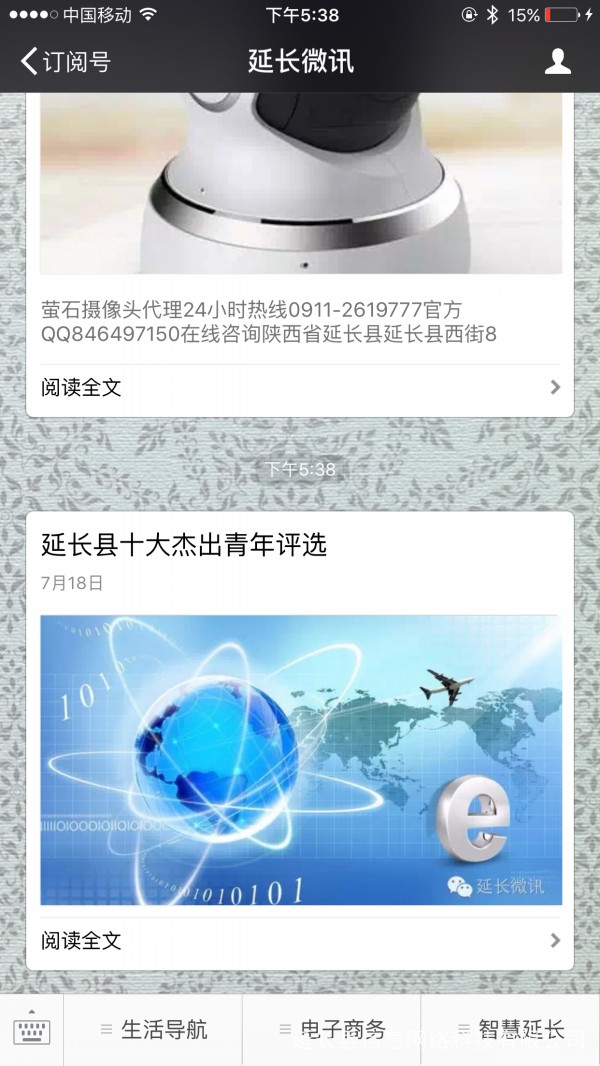Open the 智慧延长 menu
Image resolution: width=600 pixels, height=1066 pixels.
tap(511, 1030)
